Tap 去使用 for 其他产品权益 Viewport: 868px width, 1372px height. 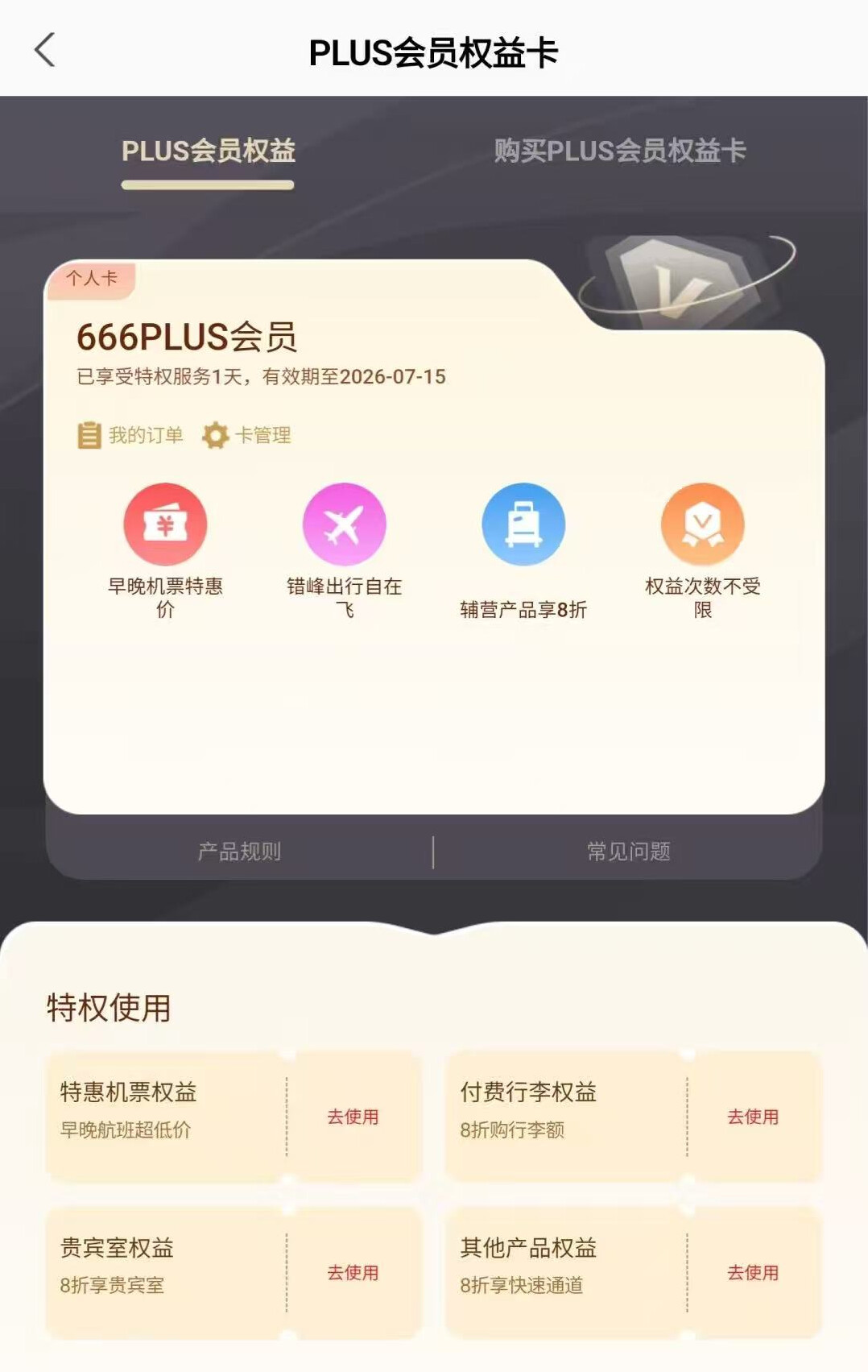pyautogui.click(x=753, y=1273)
